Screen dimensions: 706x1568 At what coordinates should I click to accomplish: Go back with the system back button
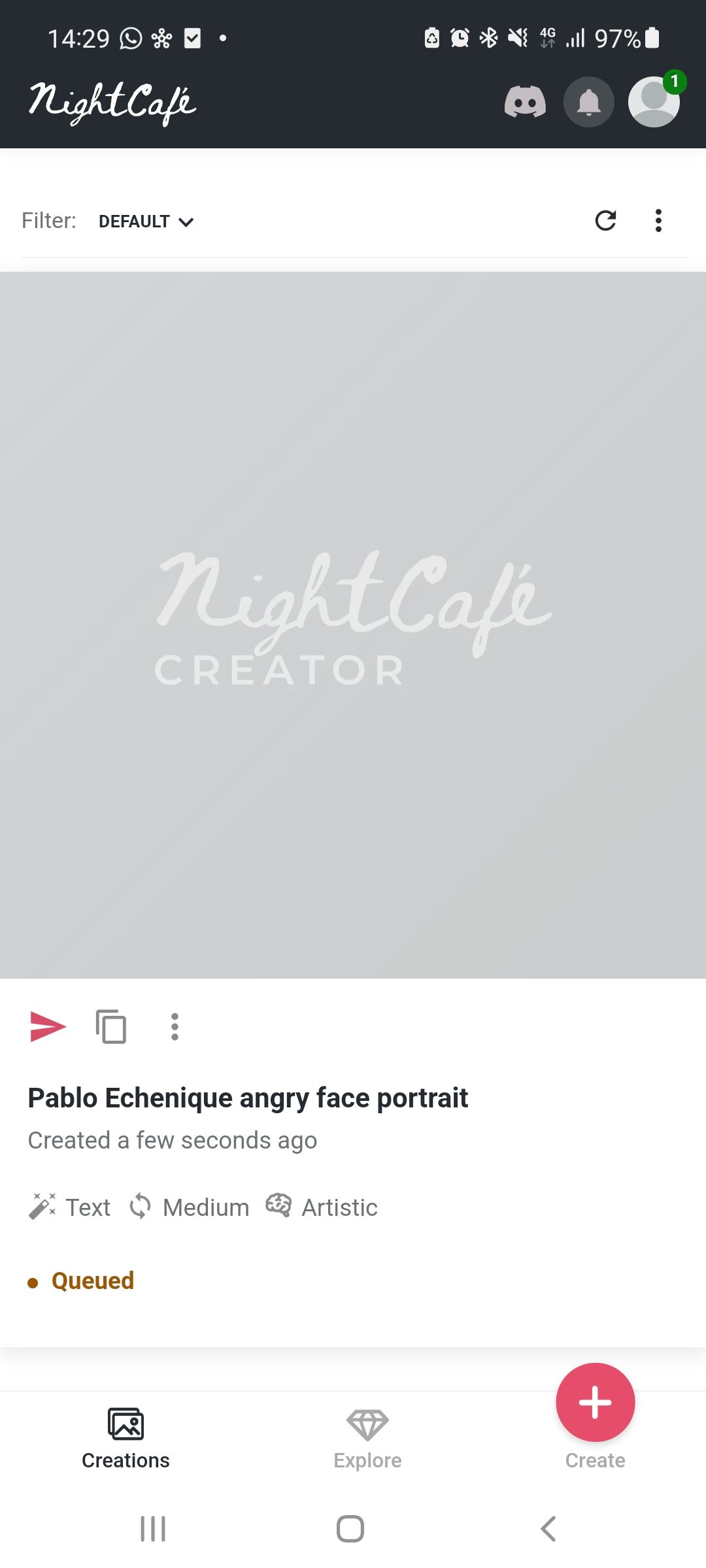pos(548,1529)
